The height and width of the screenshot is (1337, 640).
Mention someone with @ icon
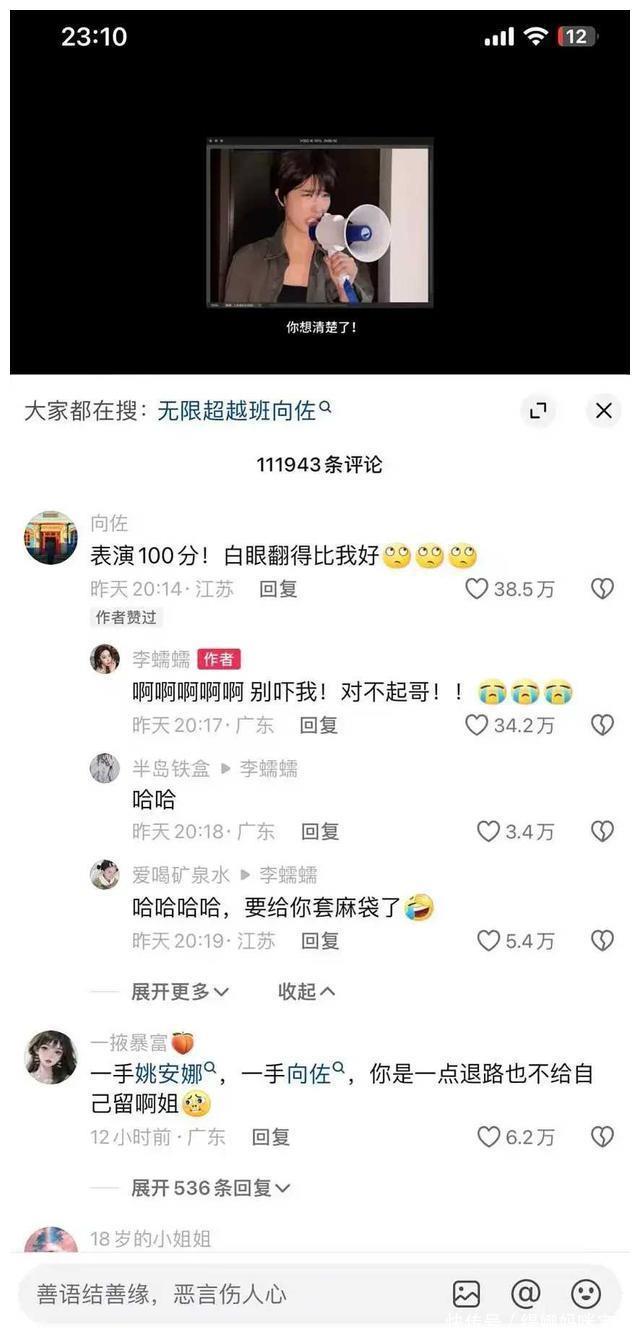coord(525,1294)
